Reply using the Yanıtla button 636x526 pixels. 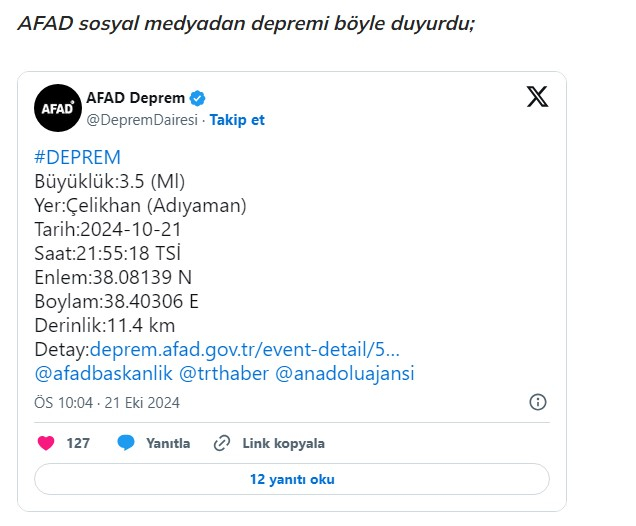pos(154,443)
